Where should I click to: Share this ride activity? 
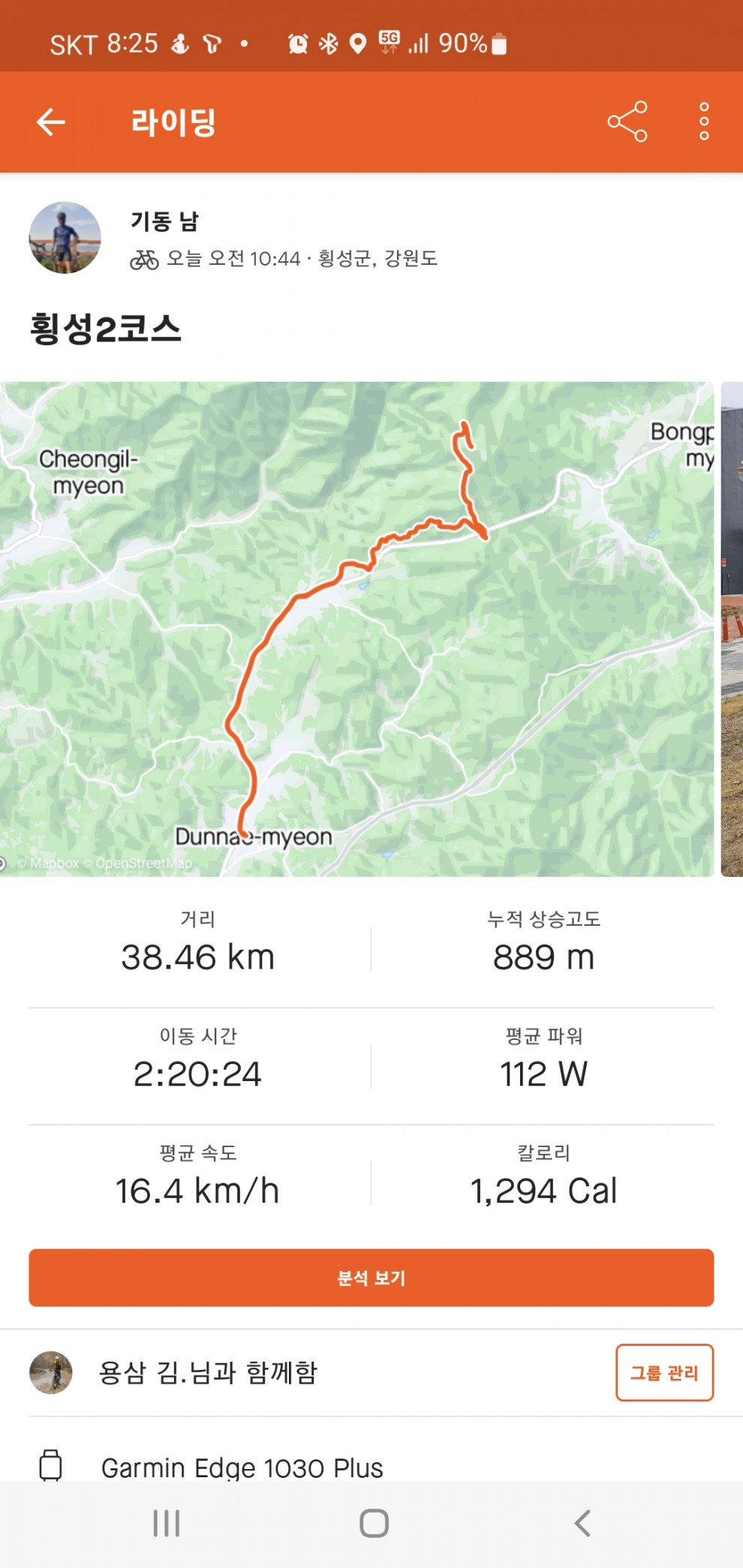627,122
